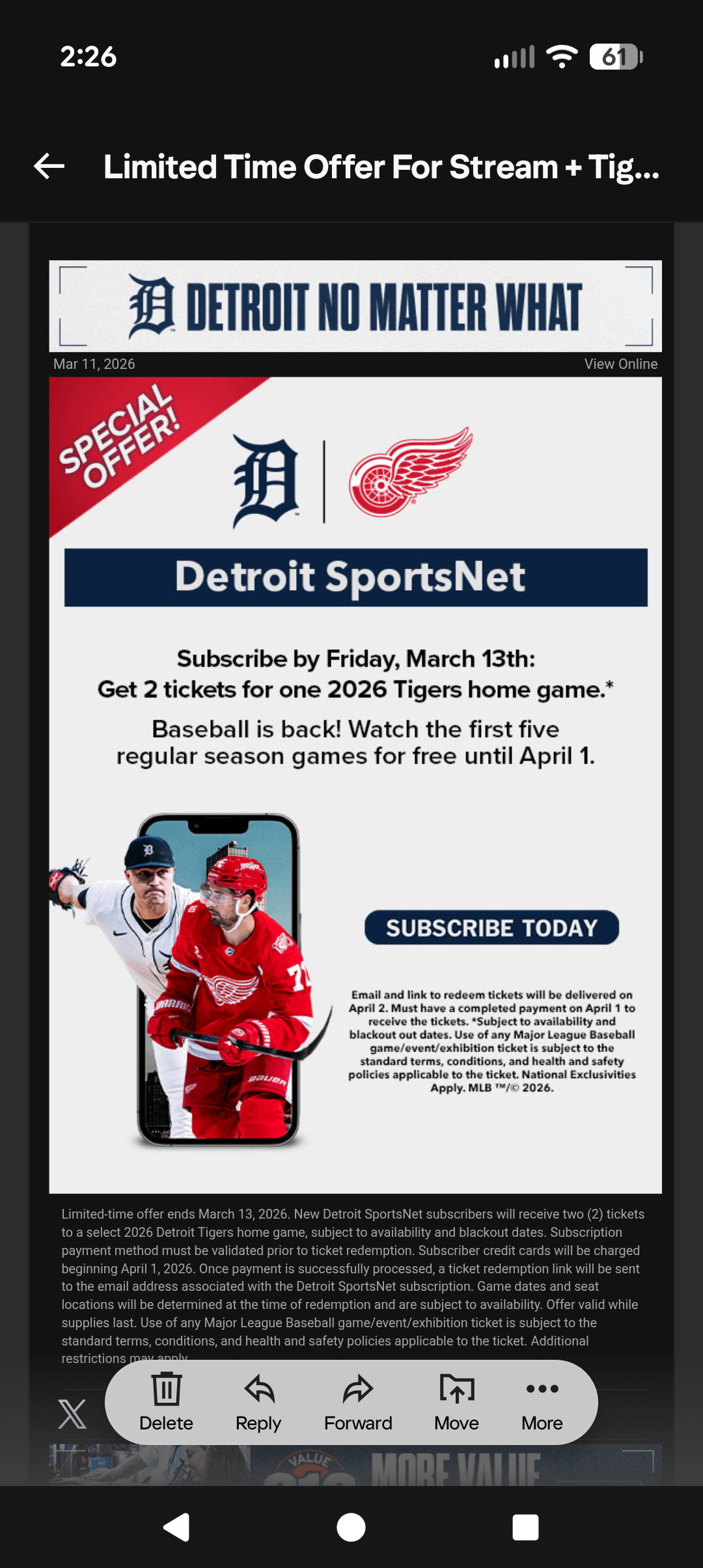
Task: Open the View Online link
Action: (x=620, y=364)
